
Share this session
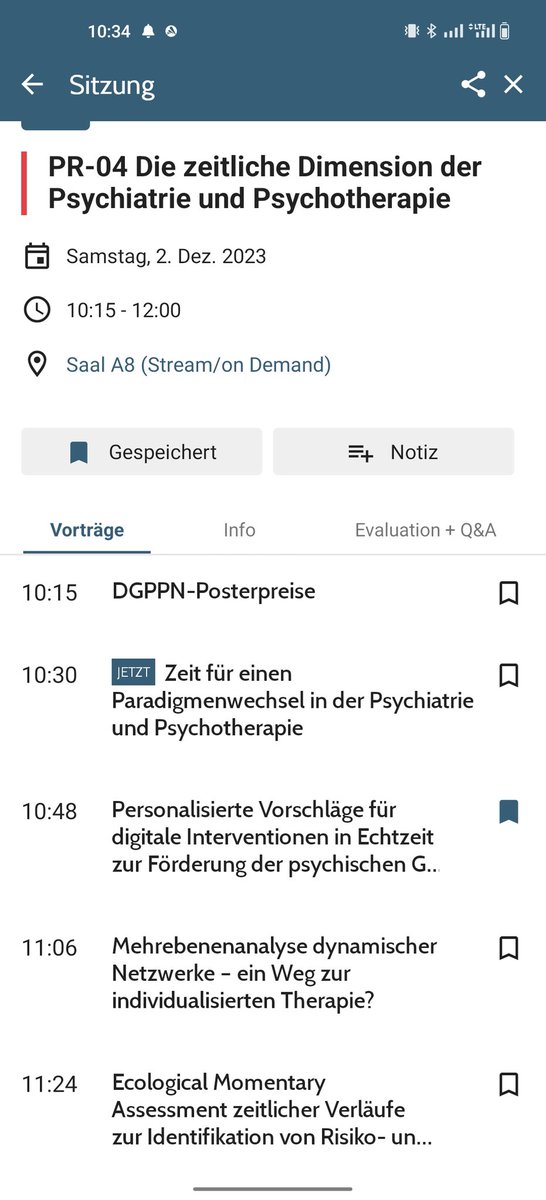pos(473,85)
